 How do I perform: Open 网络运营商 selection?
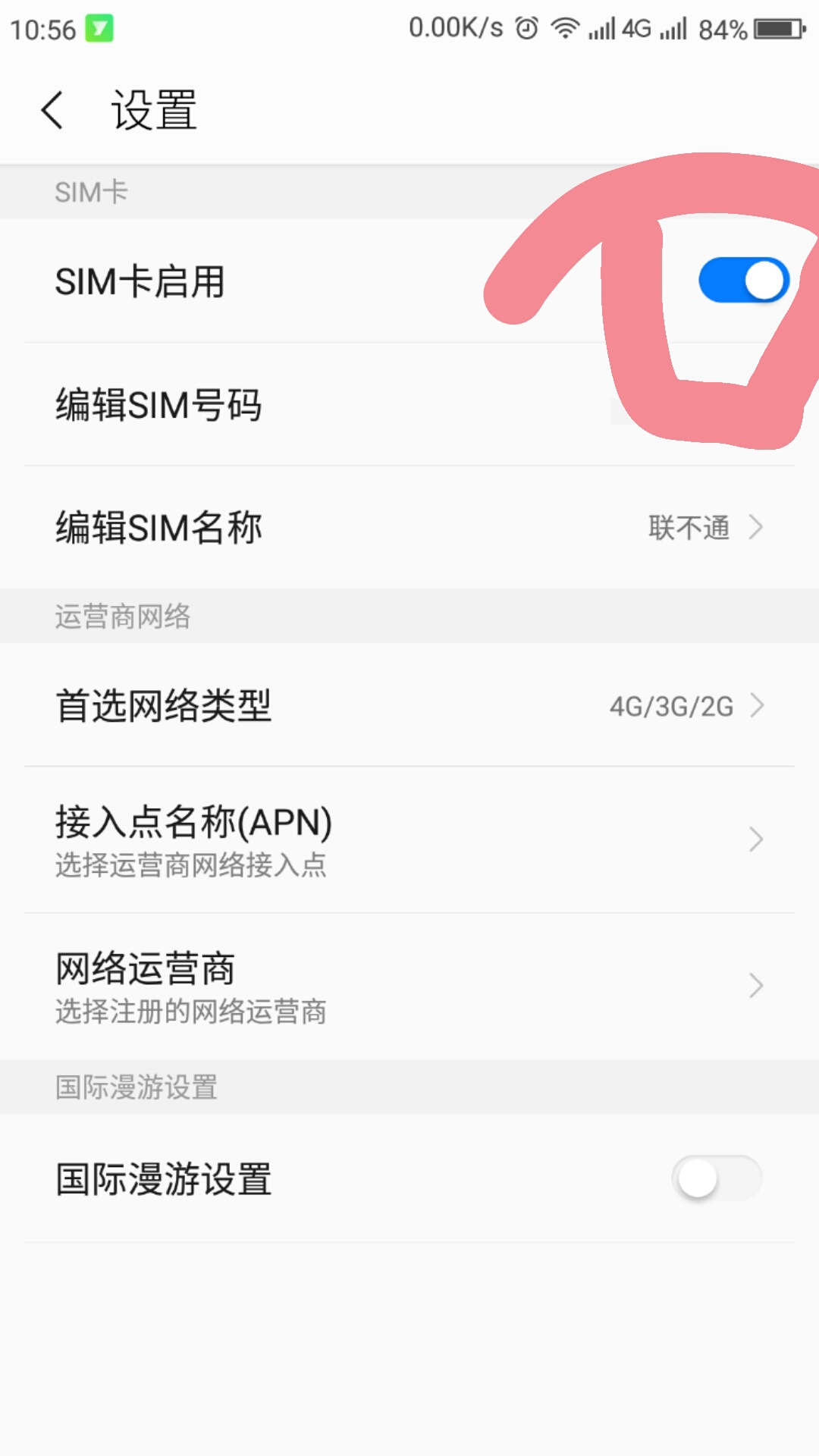(x=409, y=986)
